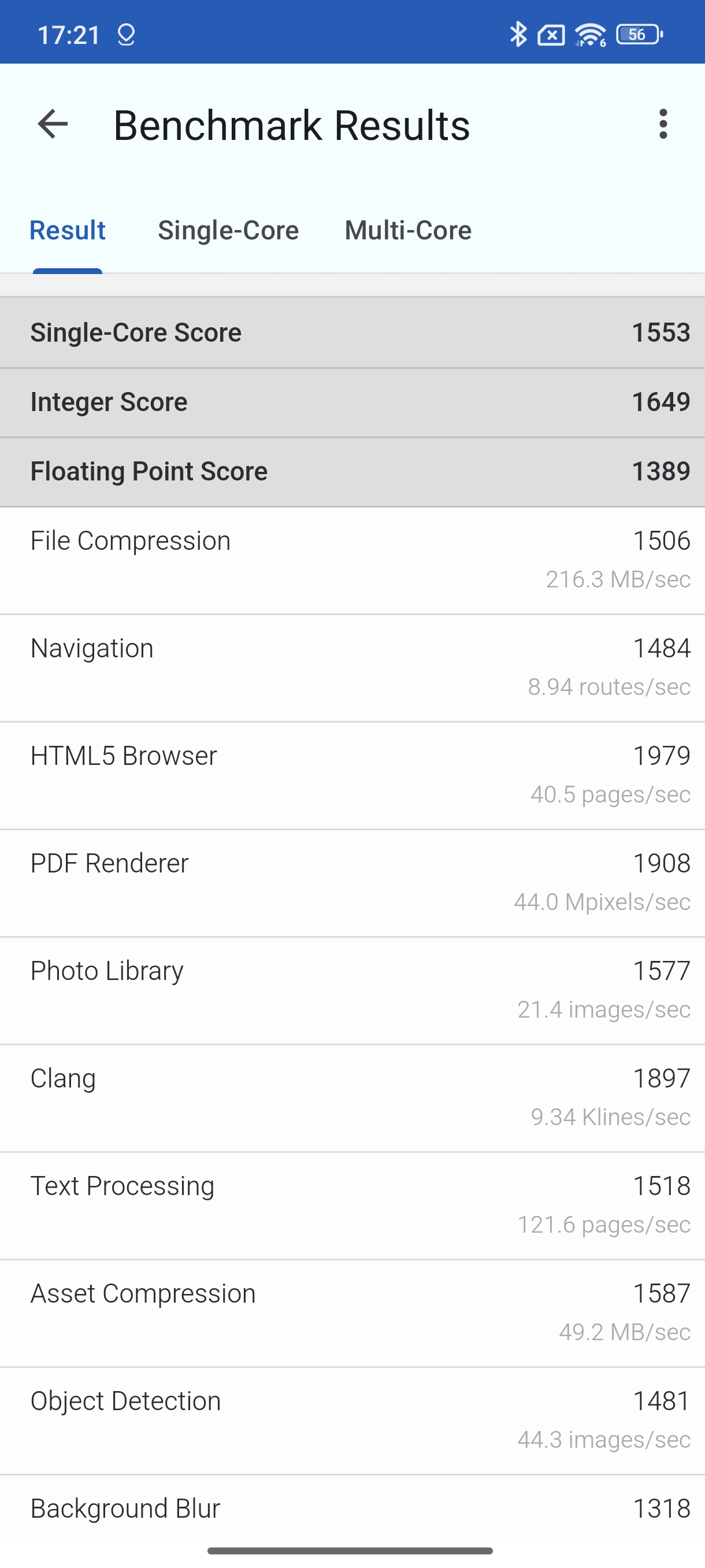Screen dimensions: 705x1568
Task: Select the Result tab
Action: pos(68,231)
